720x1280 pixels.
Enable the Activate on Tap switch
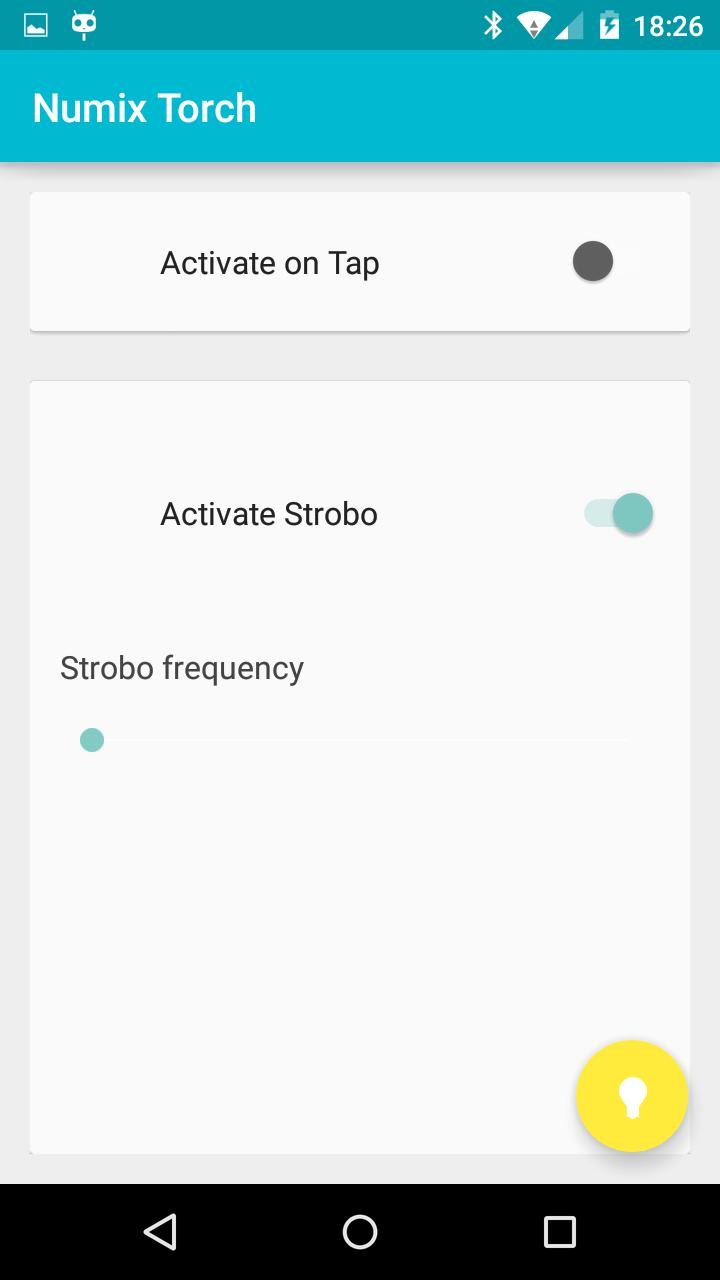[x=605, y=262]
